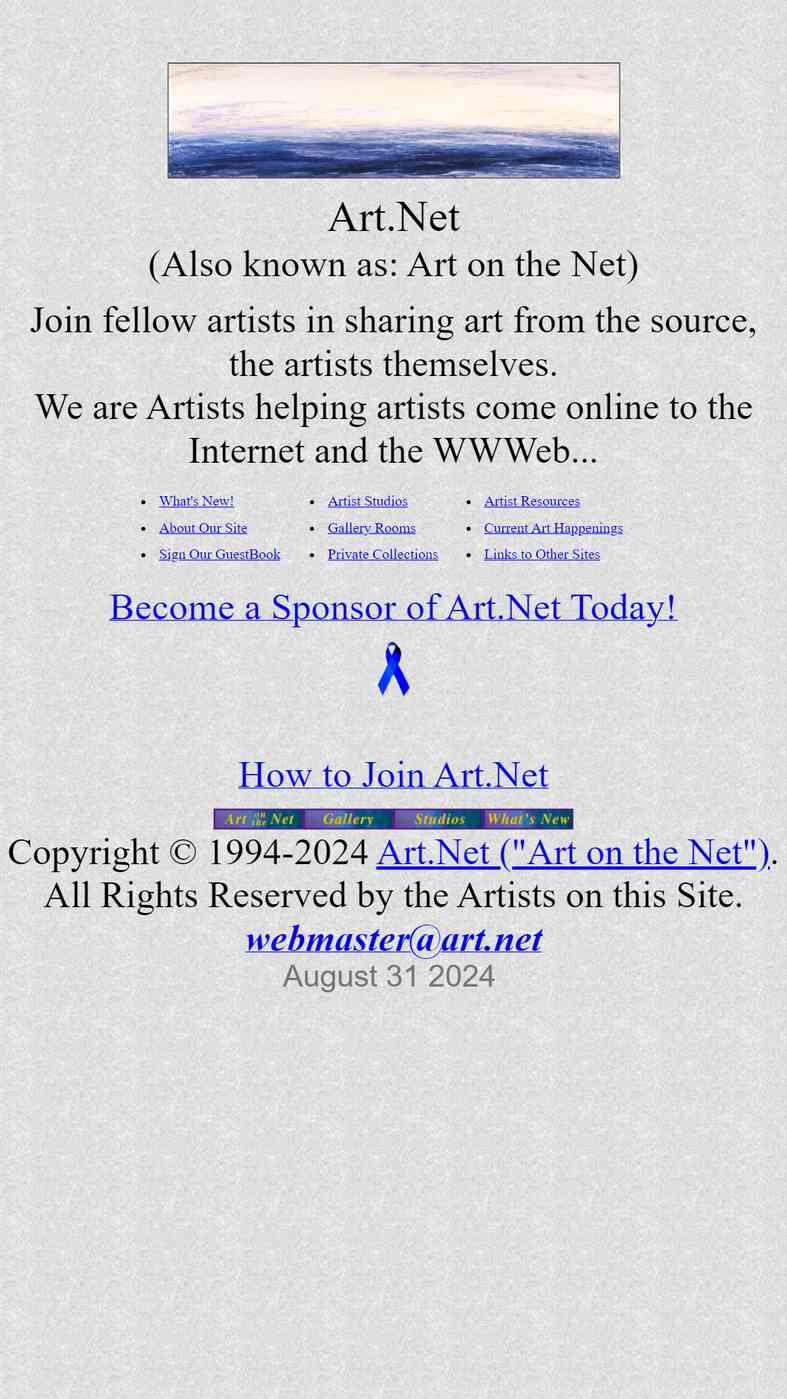The width and height of the screenshot is (787, 1399).
Task: Select the What's New banner button
Action: click(528, 819)
